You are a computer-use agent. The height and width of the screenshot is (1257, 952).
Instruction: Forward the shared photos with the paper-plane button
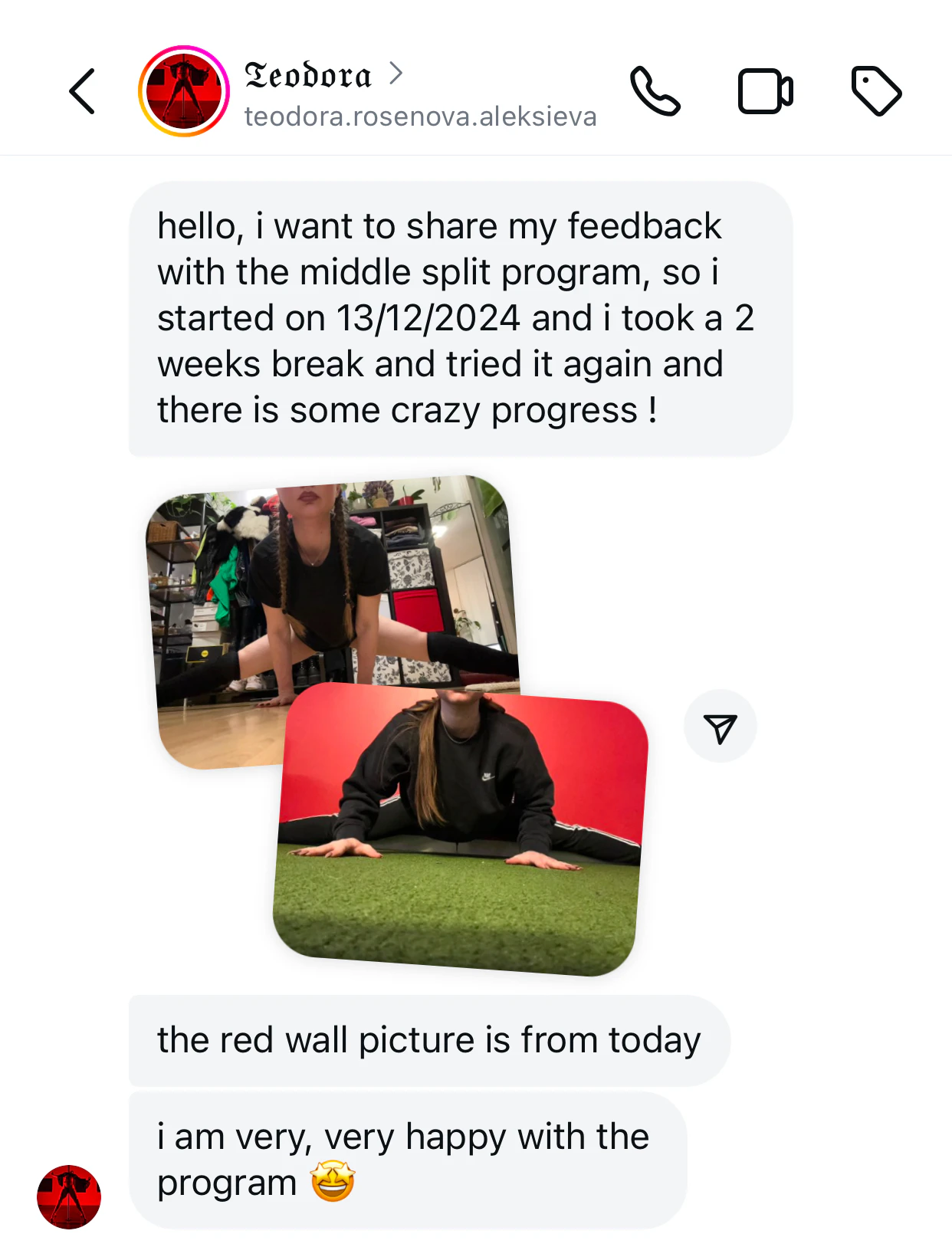click(720, 726)
